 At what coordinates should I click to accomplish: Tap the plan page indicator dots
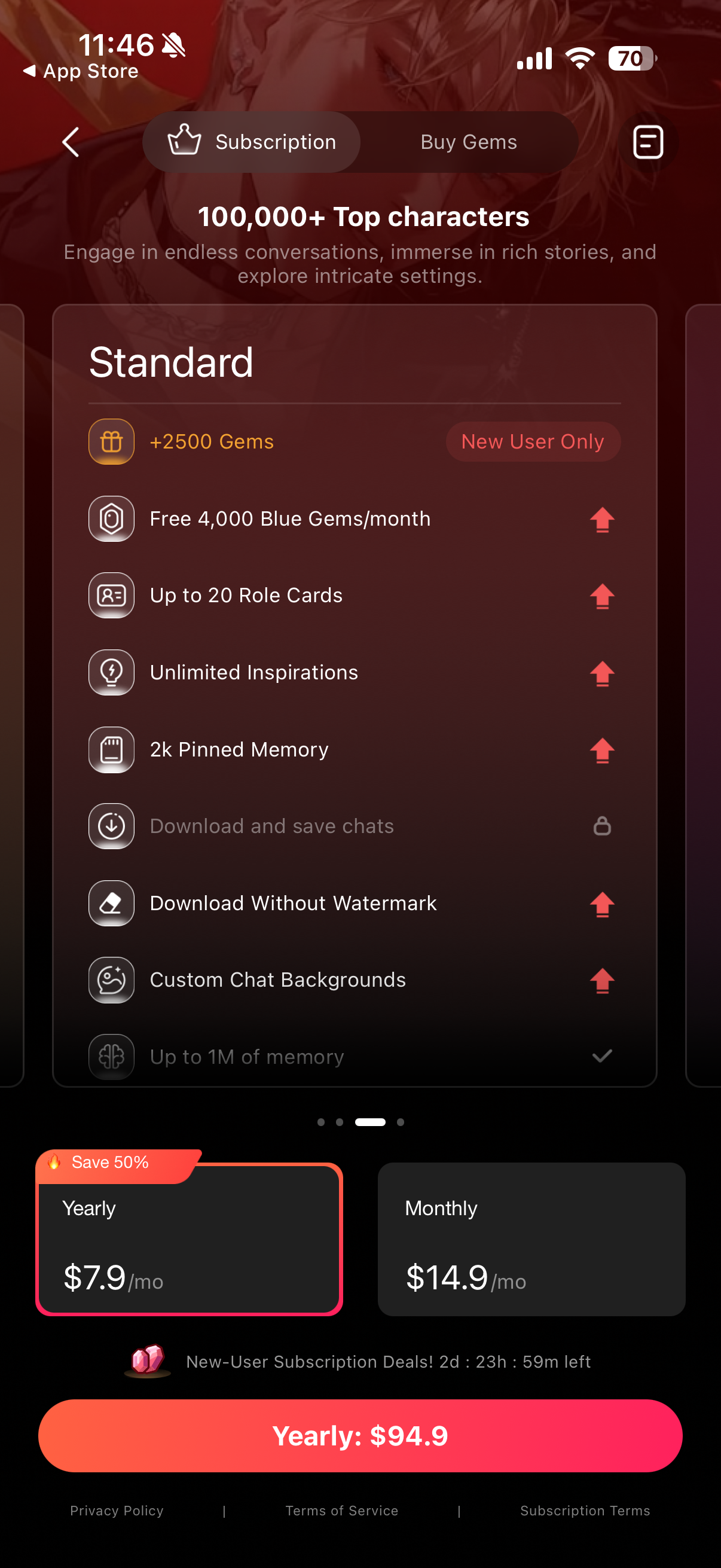tap(360, 1122)
